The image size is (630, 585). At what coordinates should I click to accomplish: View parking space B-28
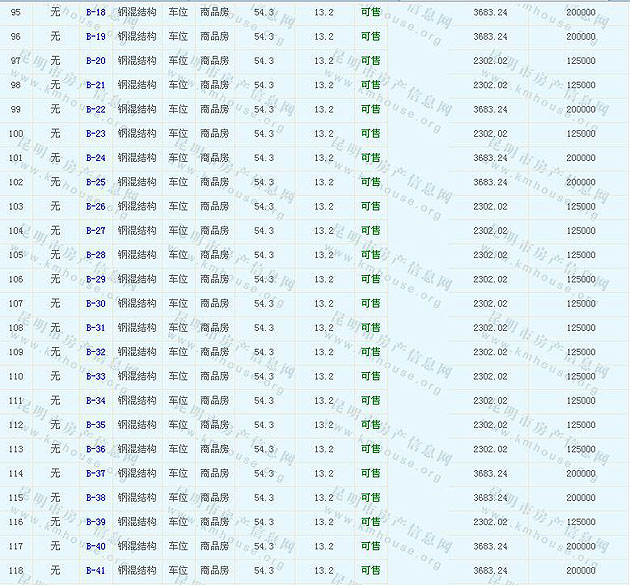point(96,255)
